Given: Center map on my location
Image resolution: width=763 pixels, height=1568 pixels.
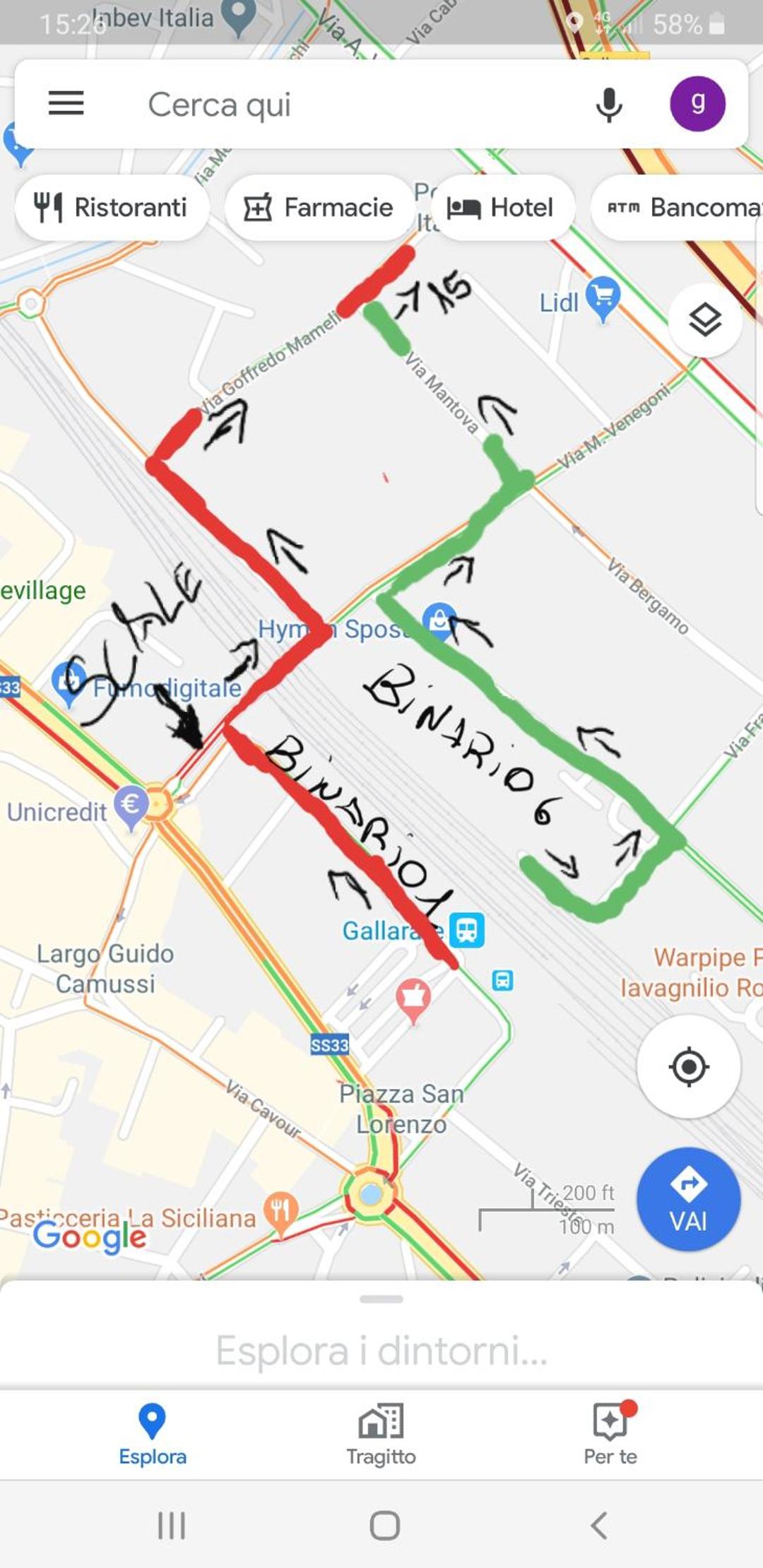Looking at the screenshot, I should (x=689, y=1066).
